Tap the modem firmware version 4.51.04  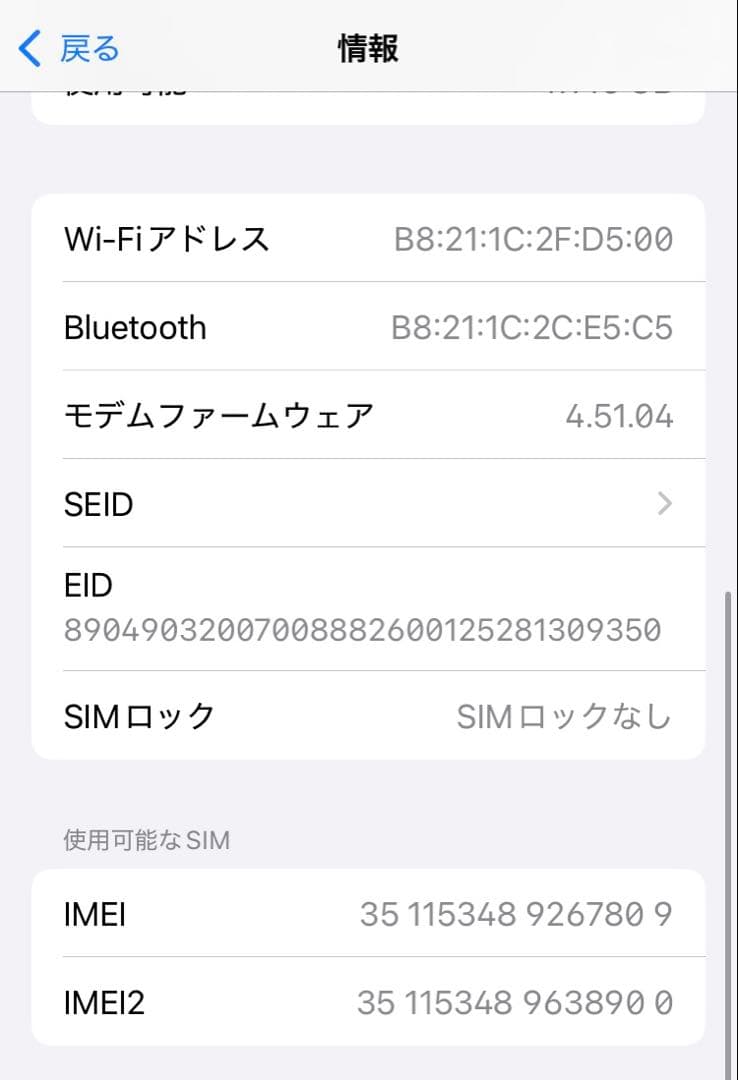(621, 415)
